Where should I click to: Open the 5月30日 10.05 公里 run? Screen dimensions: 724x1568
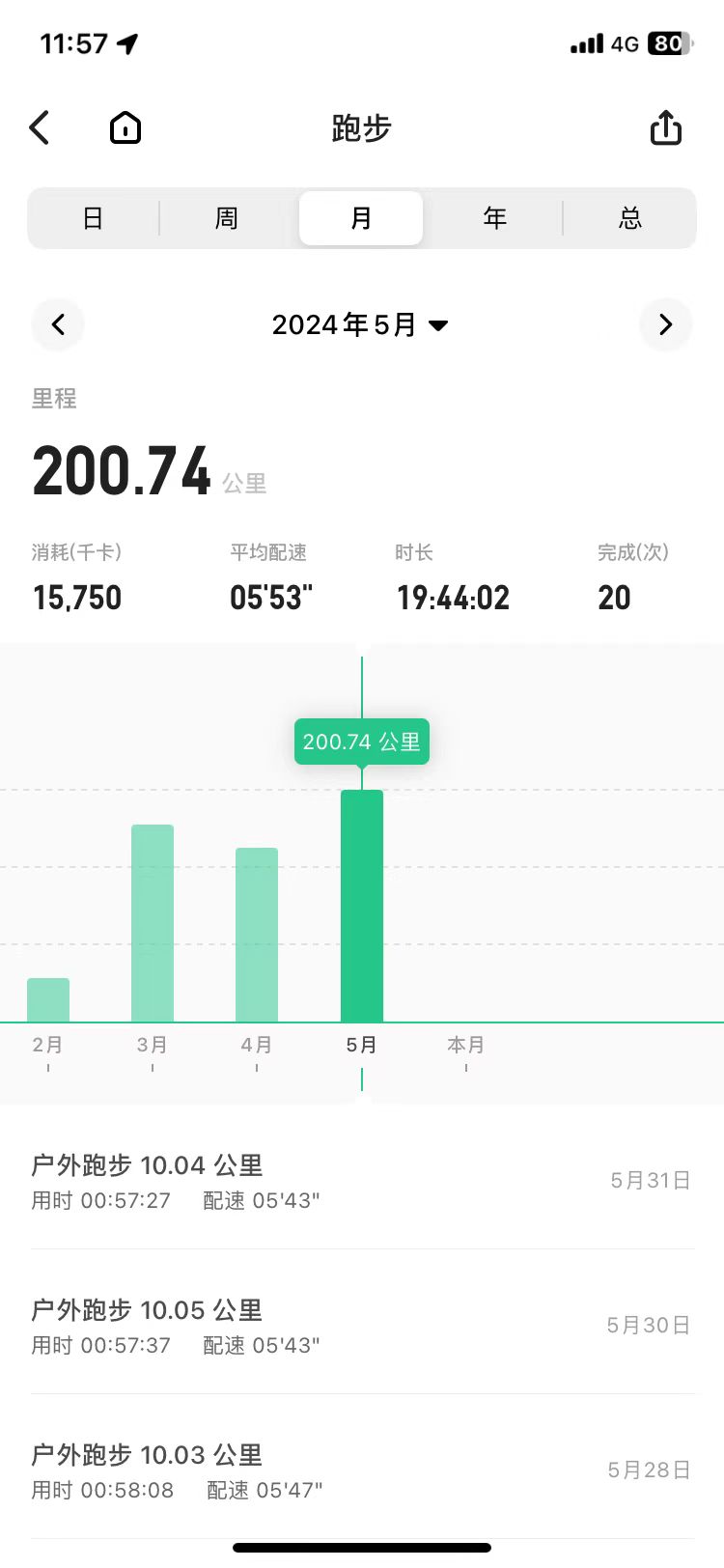(362, 1324)
